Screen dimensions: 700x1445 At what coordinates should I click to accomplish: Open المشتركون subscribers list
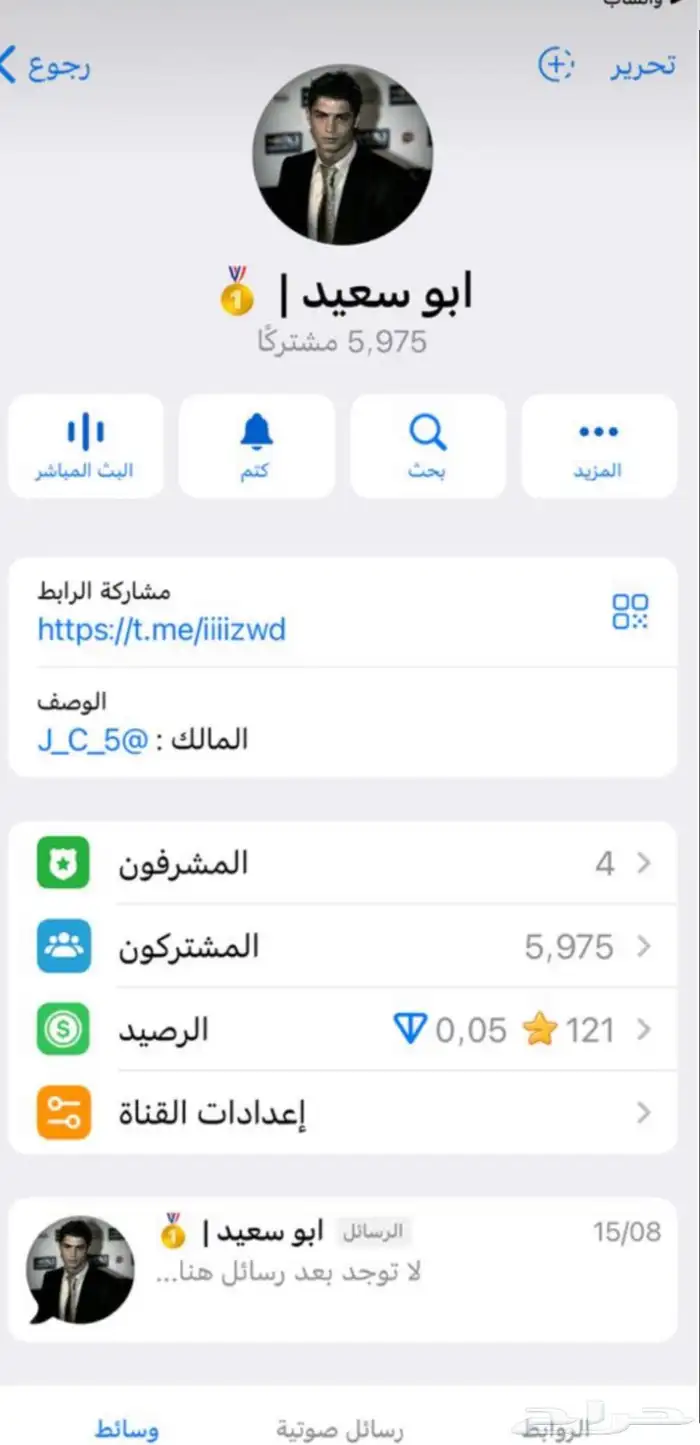pos(342,946)
